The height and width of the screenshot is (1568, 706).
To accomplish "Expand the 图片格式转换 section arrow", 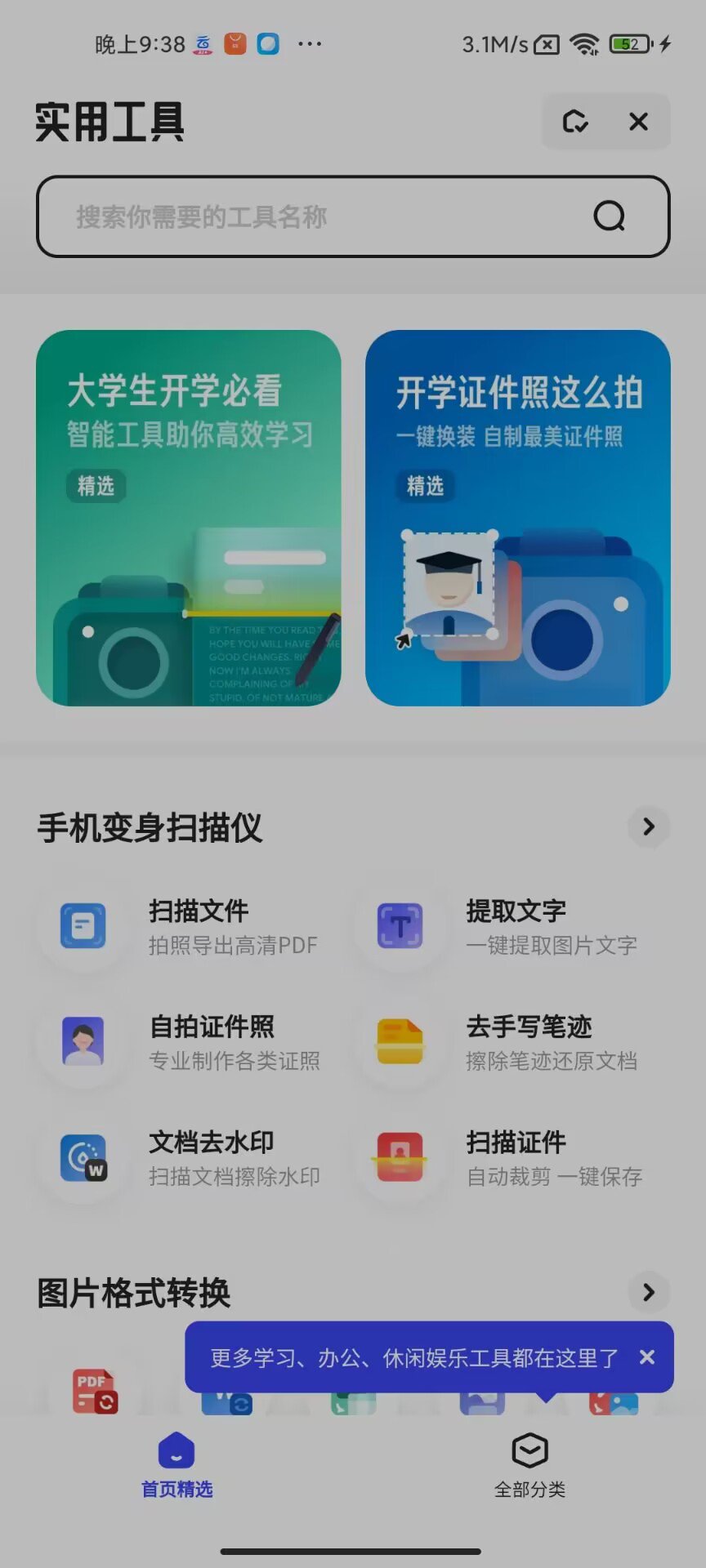I will (x=649, y=1292).
